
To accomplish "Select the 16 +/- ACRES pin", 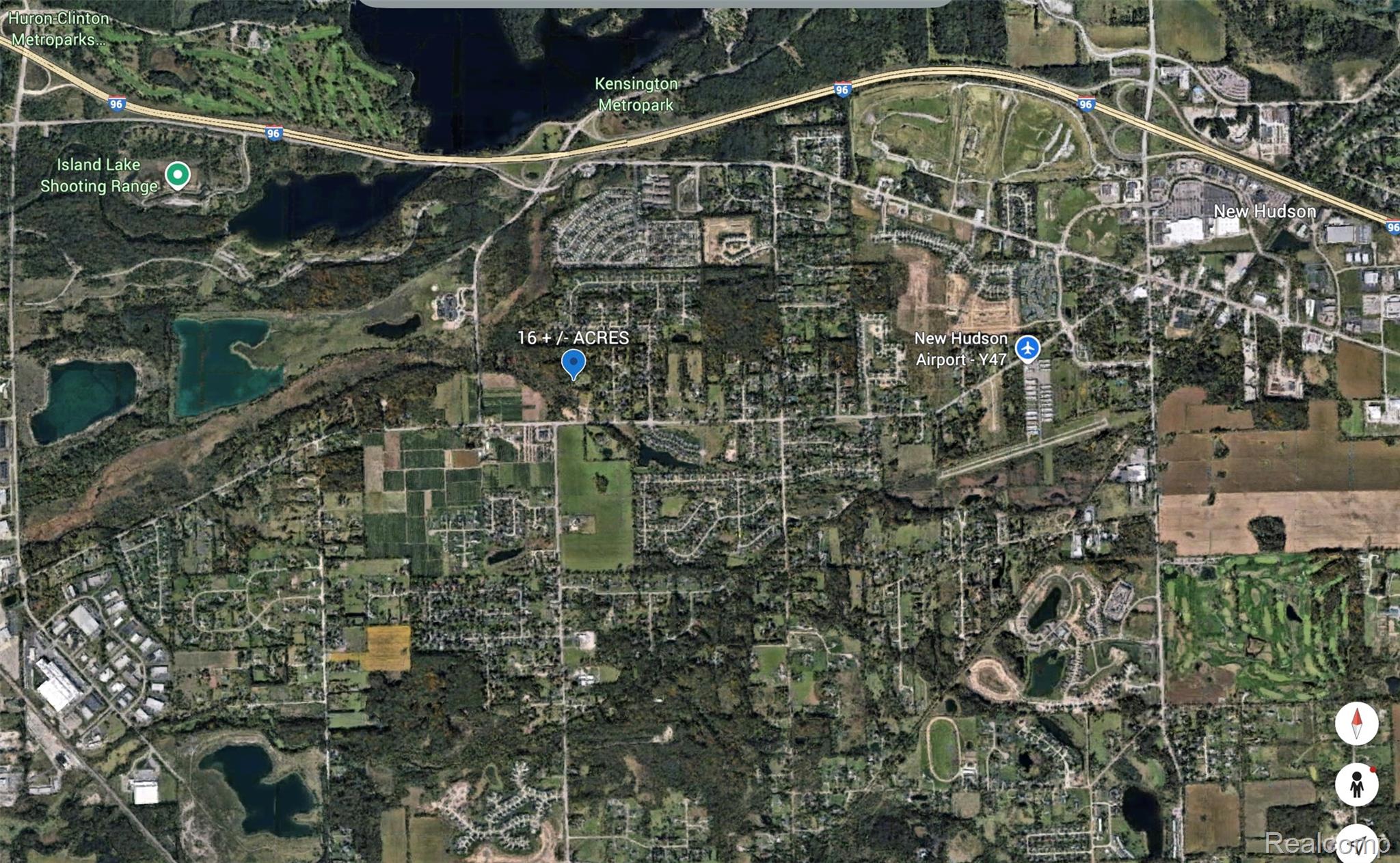I will click(573, 364).
